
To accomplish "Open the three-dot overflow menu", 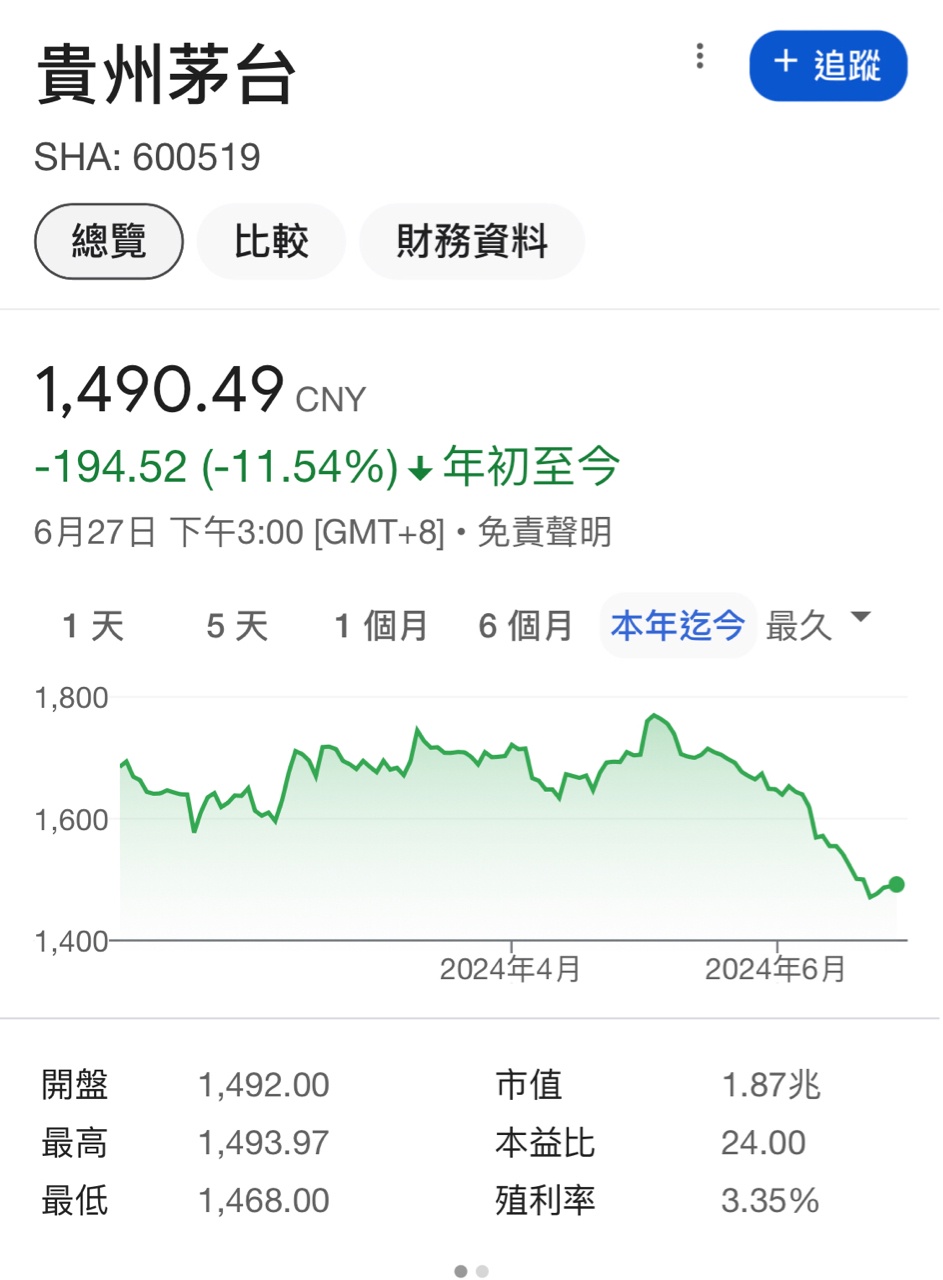I will click(700, 56).
